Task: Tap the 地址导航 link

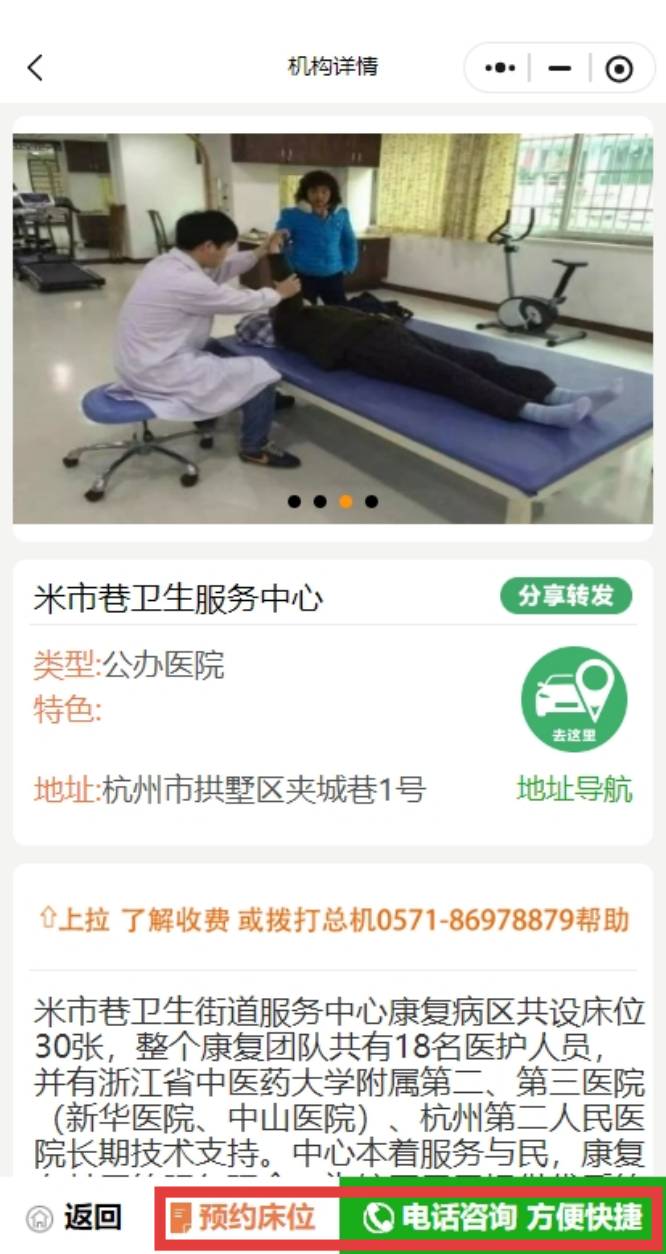Action: pos(574,789)
